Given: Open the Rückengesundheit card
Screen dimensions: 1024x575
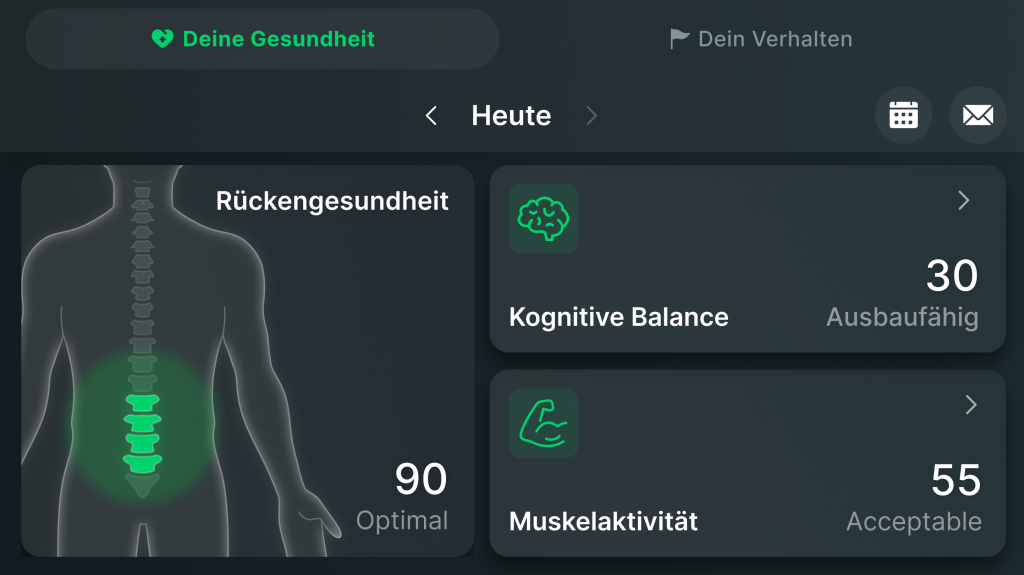Looking at the screenshot, I should tap(247, 360).
